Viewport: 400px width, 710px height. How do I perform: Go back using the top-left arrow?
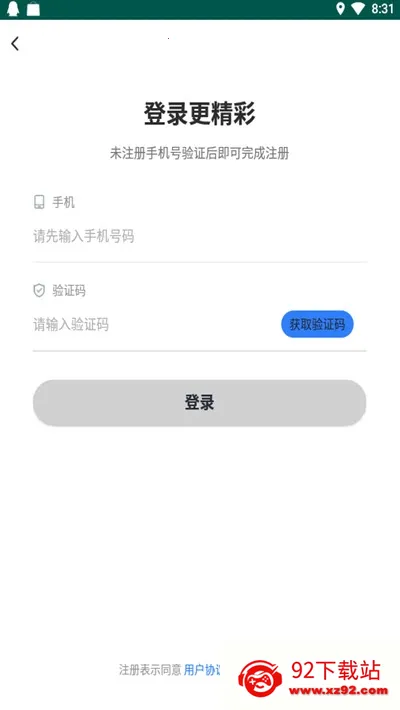15,44
